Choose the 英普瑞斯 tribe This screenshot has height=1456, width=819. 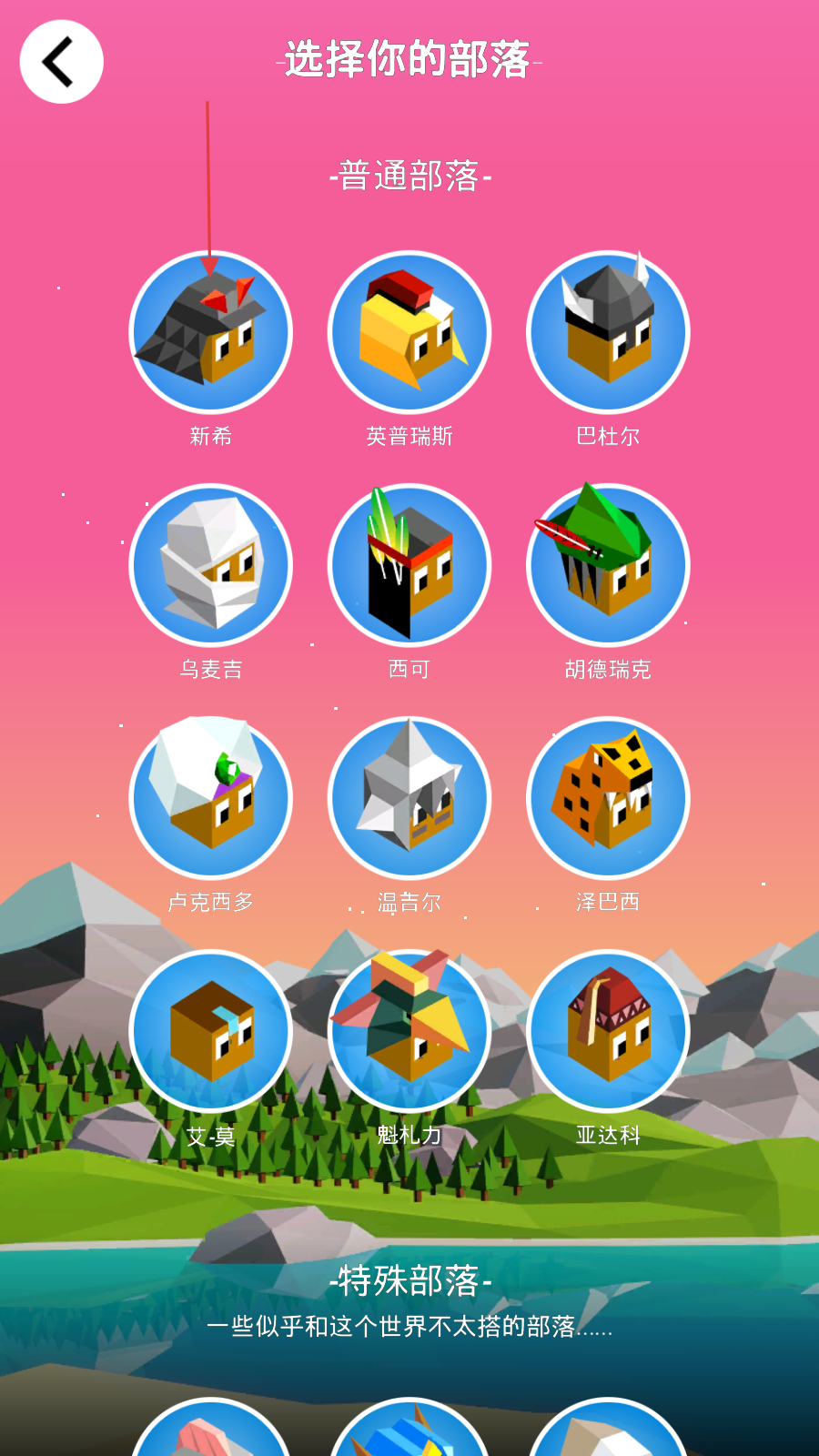tap(409, 333)
